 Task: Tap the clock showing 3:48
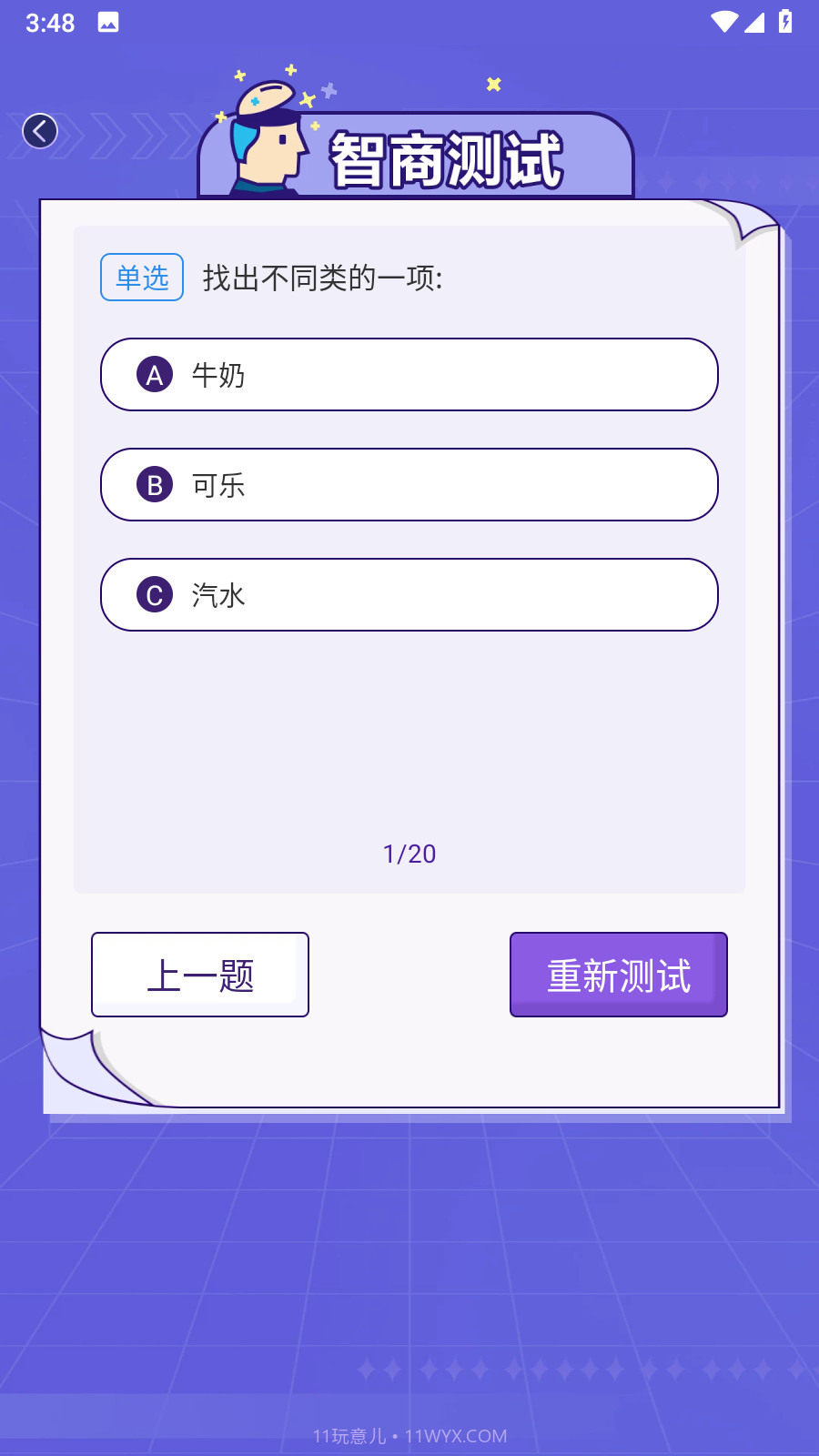click(50, 23)
